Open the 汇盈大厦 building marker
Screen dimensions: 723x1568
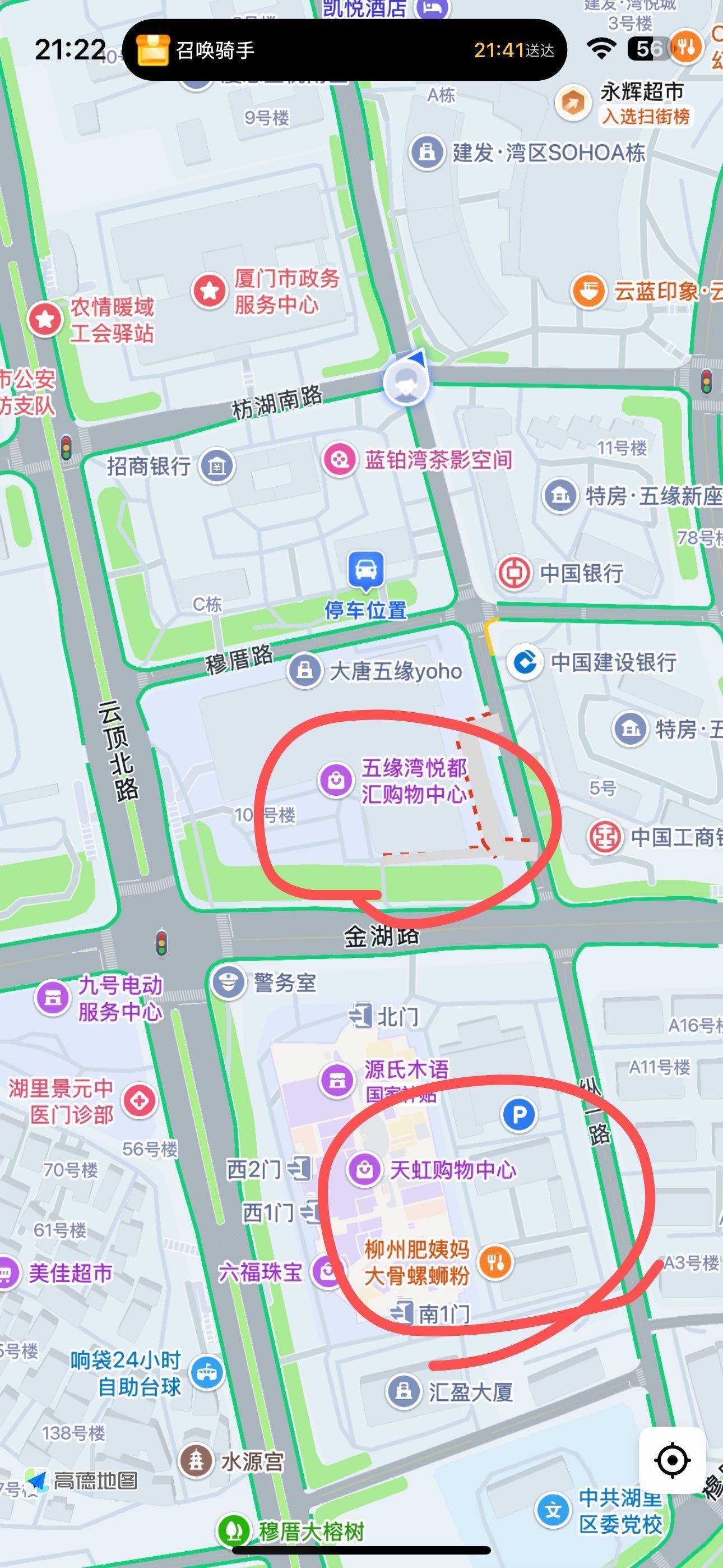pos(403,1391)
